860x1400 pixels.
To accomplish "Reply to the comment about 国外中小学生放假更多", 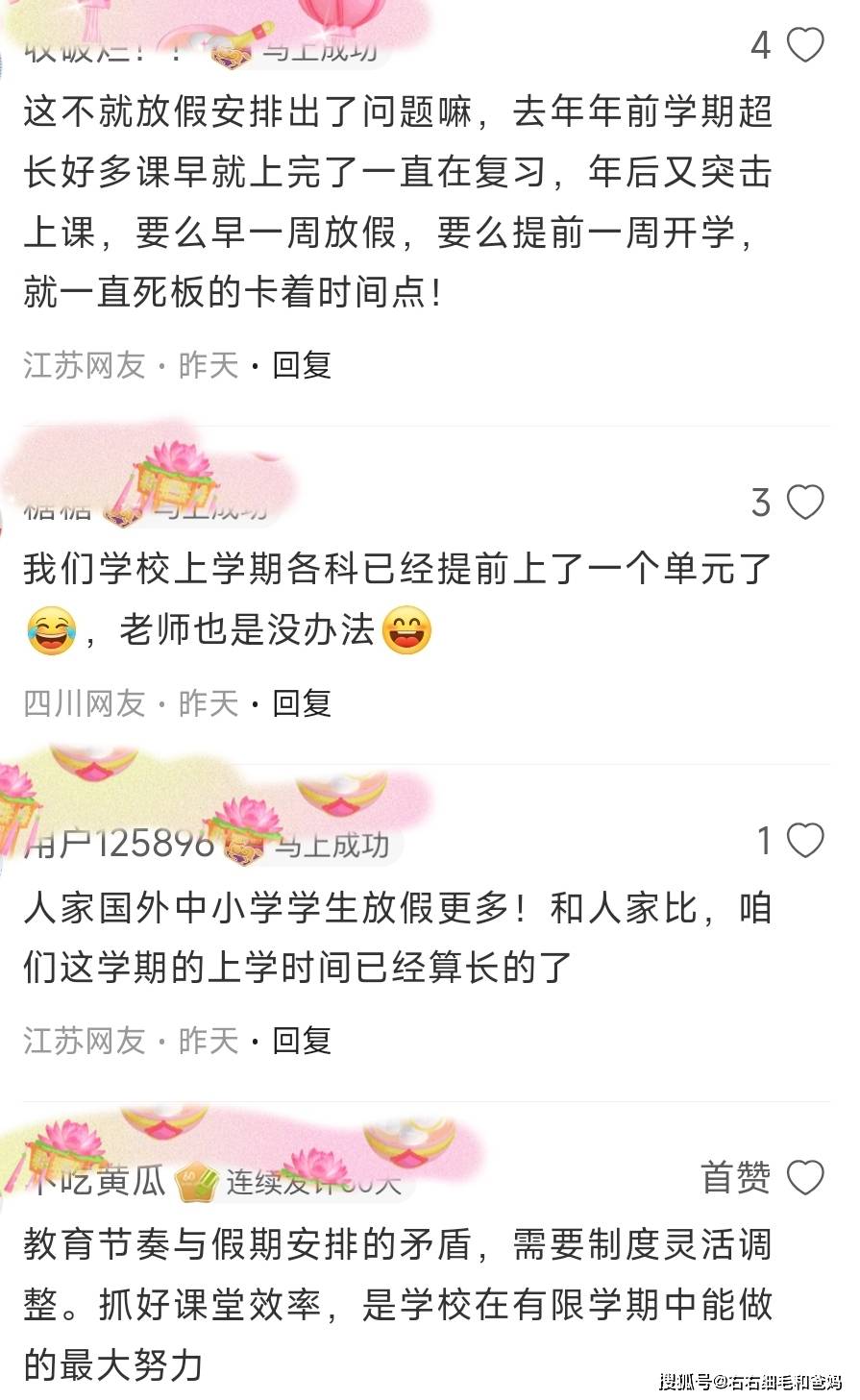I will 302,1041.
